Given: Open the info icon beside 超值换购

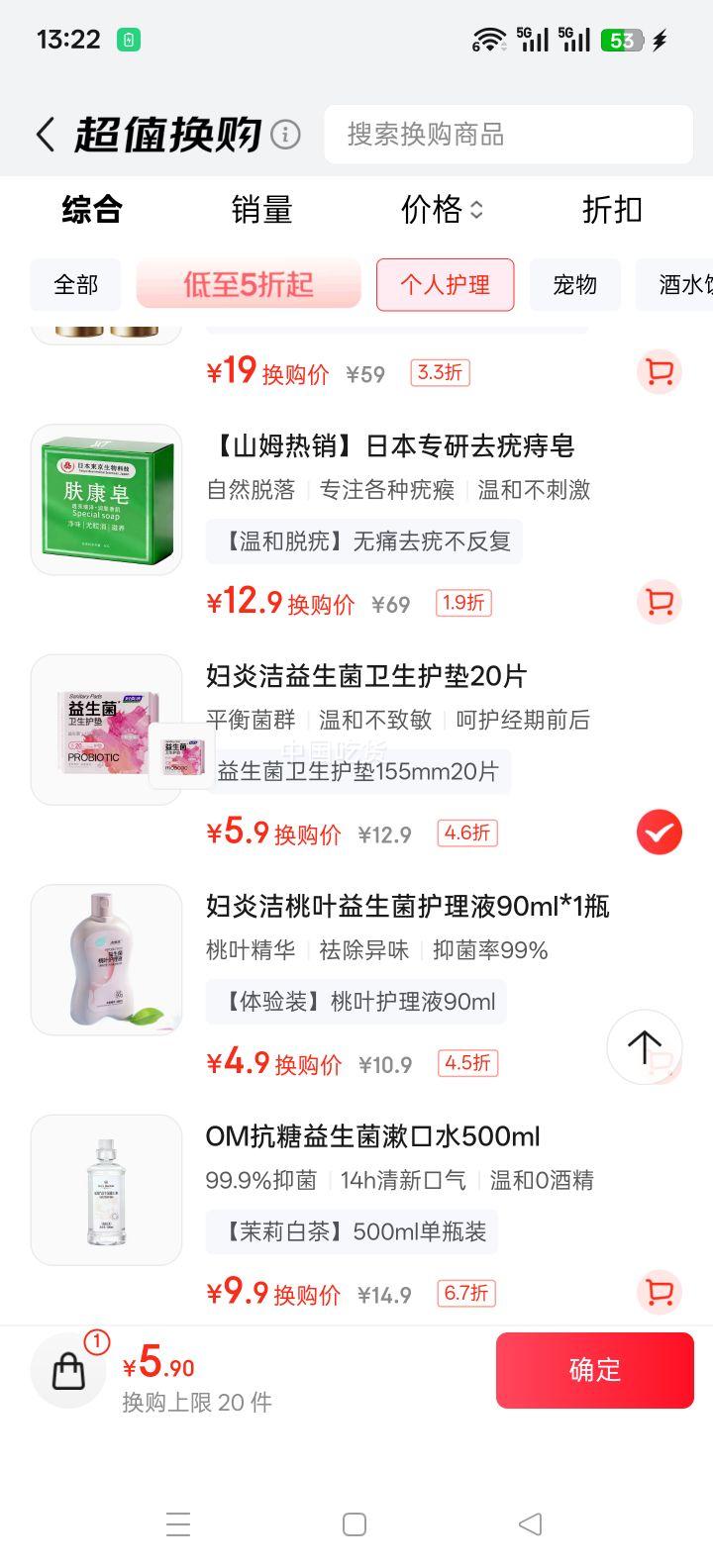Looking at the screenshot, I should 285,135.
